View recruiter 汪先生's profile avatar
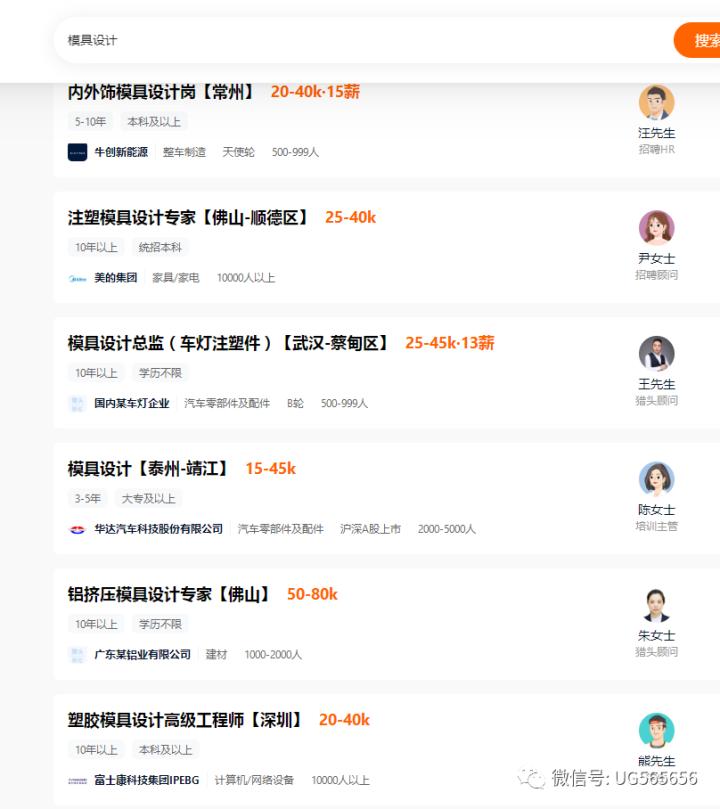The image size is (720, 809). [x=656, y=103]
